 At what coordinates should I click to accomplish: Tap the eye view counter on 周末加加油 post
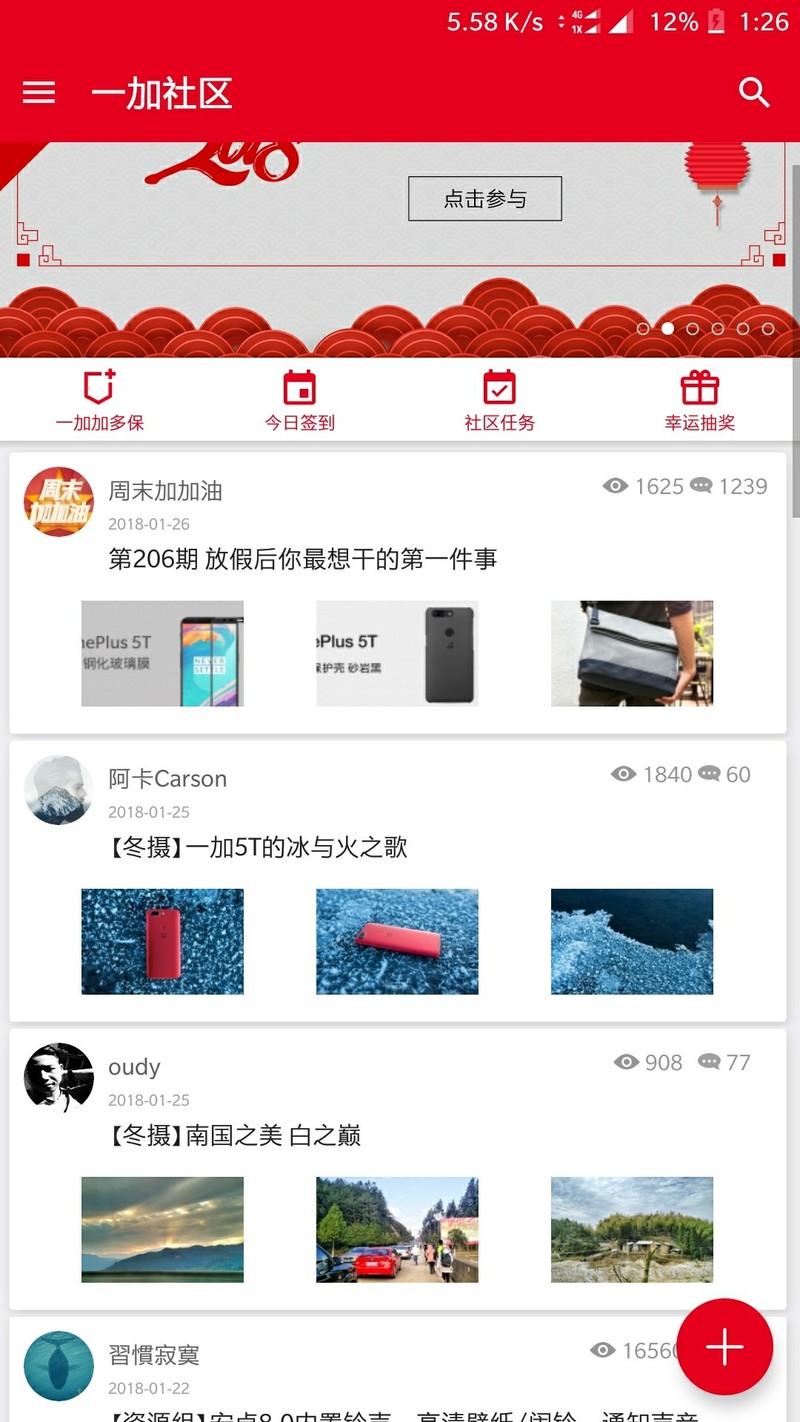click(x=614, y=486)
